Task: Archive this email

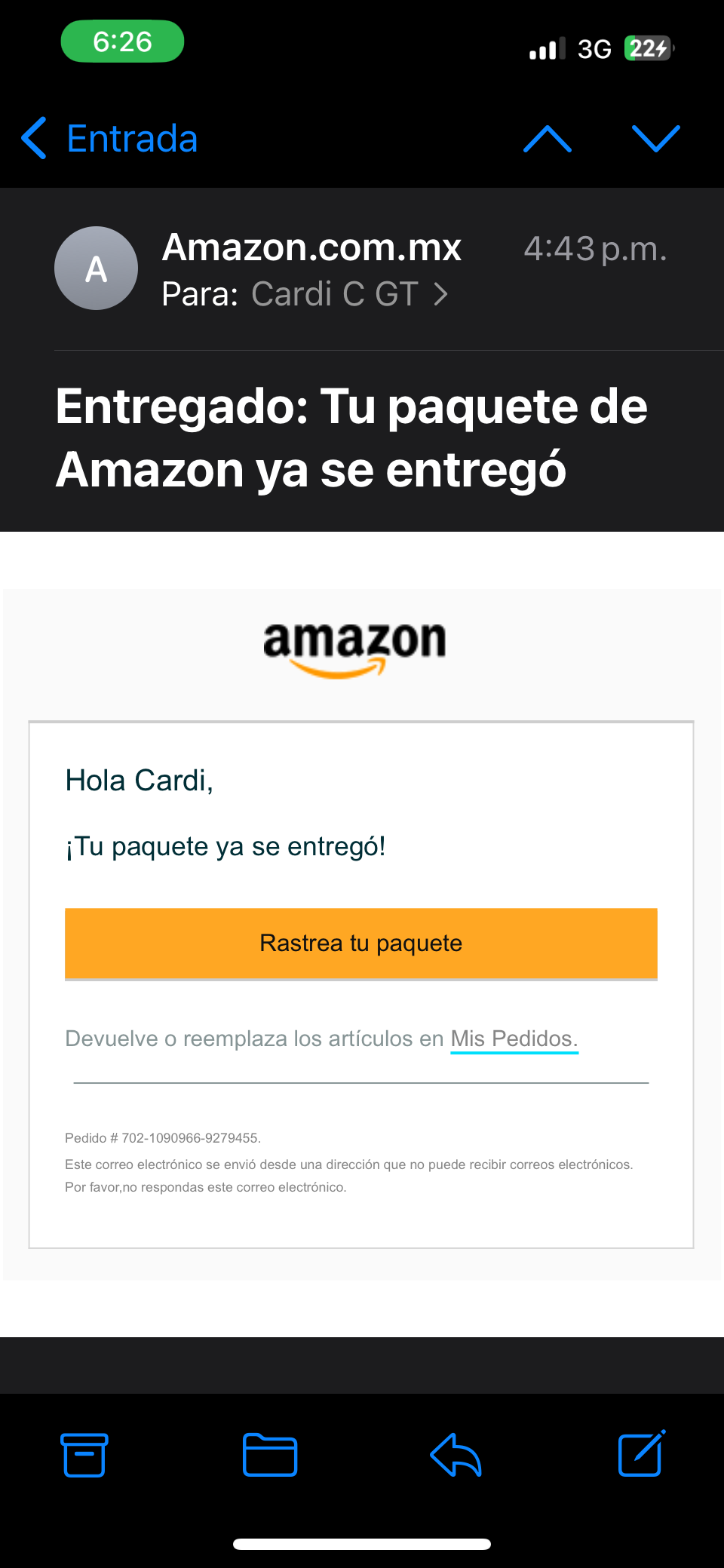Action: [84, 1454]
